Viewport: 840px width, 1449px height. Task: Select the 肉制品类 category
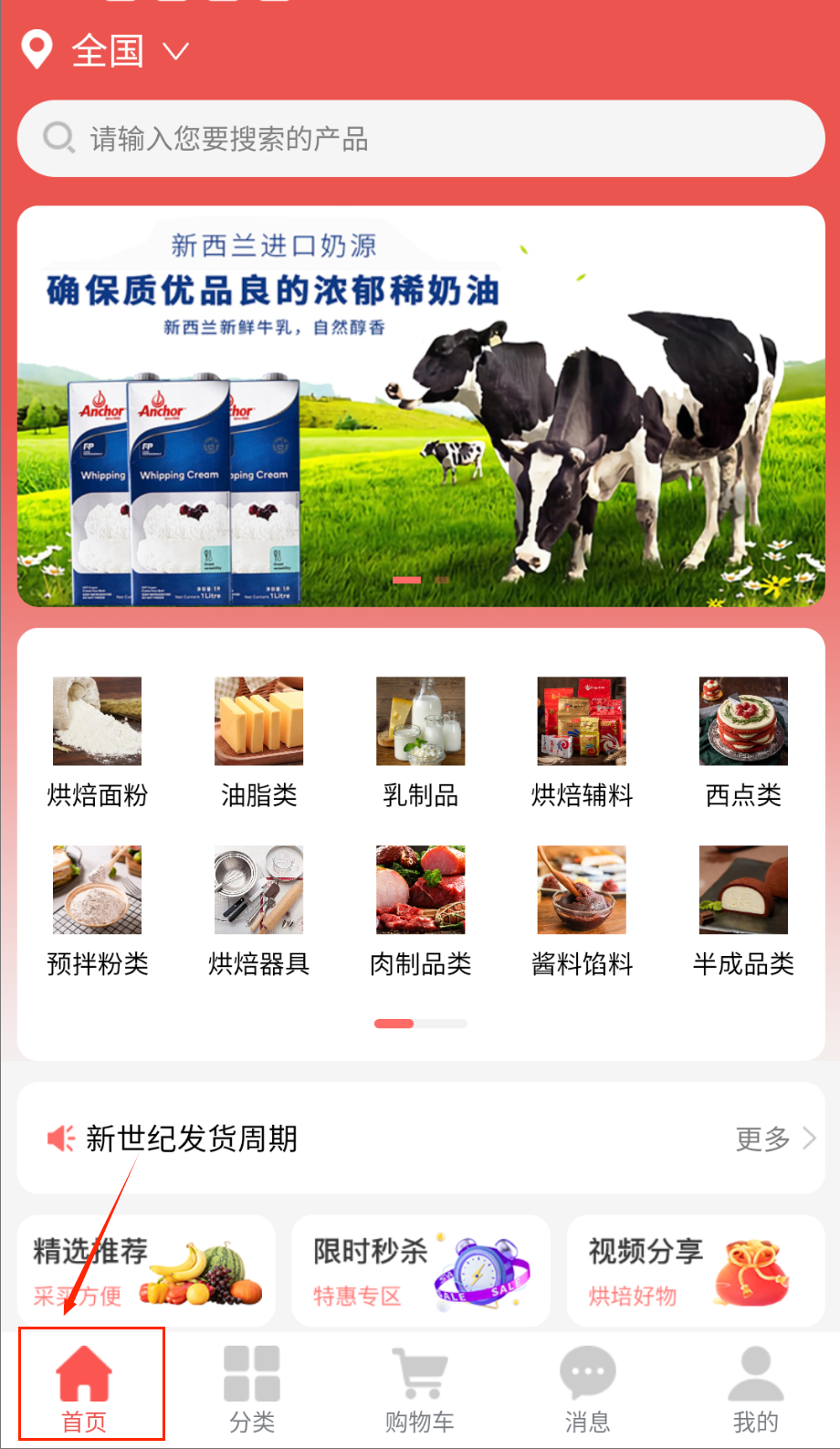[x=420, y=909]
